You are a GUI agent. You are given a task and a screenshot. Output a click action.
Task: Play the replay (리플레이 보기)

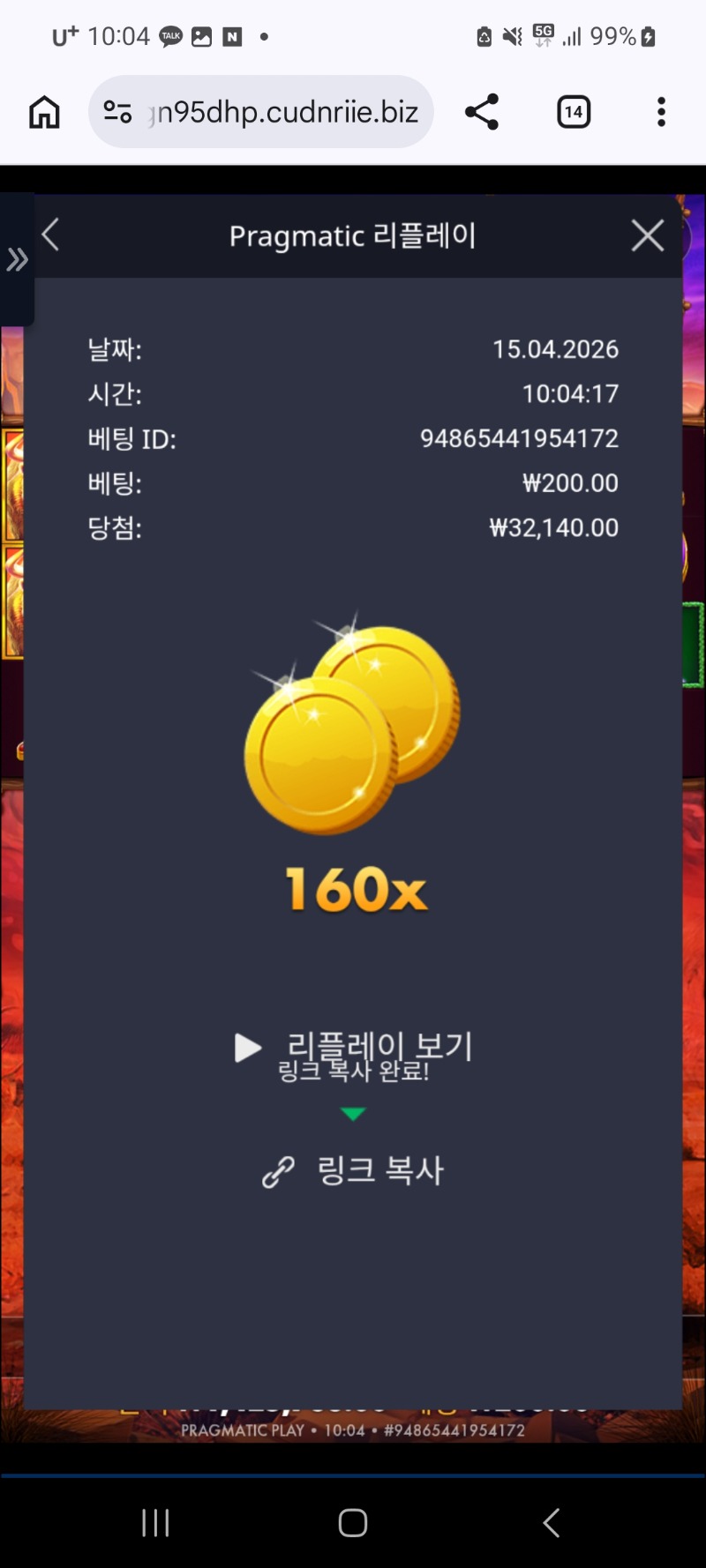[x=353, y=1048]
